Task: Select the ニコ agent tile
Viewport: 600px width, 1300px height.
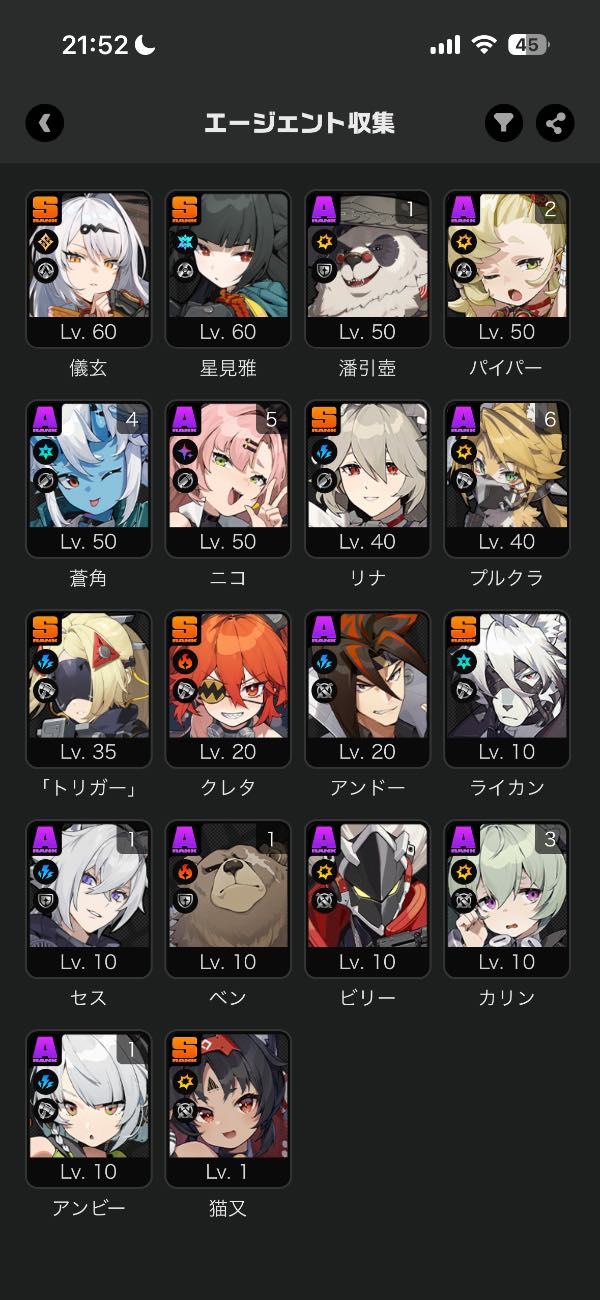Action: point(228,478)
